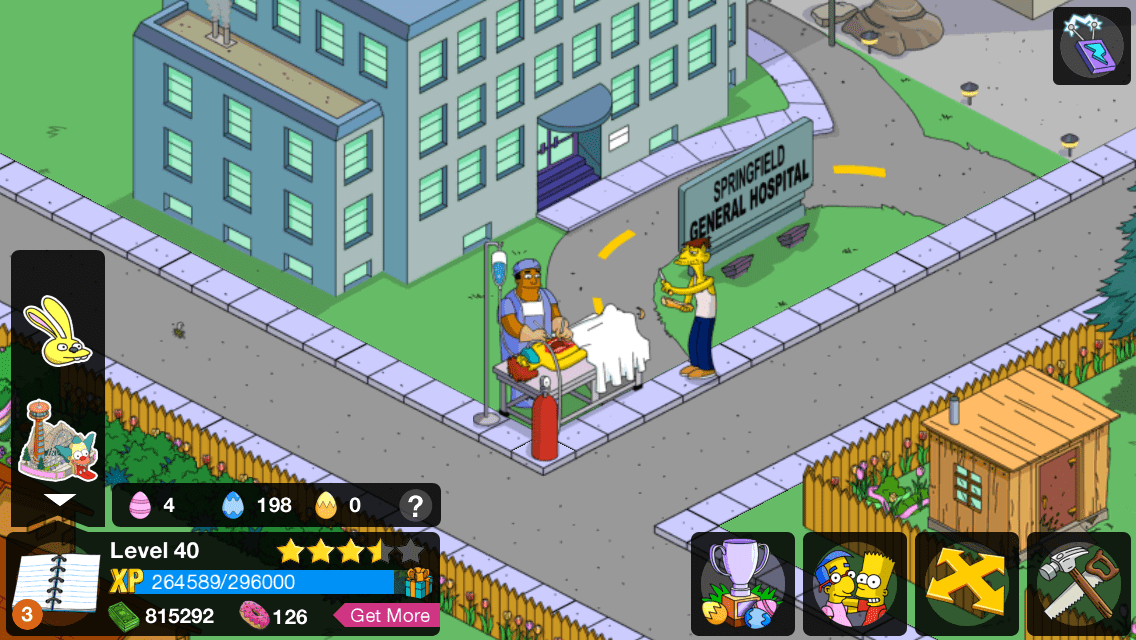The width and height of the screenshot is (1136, 640).
Task: Select the Springfield General Hospital building
Action: pyautogui.click(x=435, y=130)
